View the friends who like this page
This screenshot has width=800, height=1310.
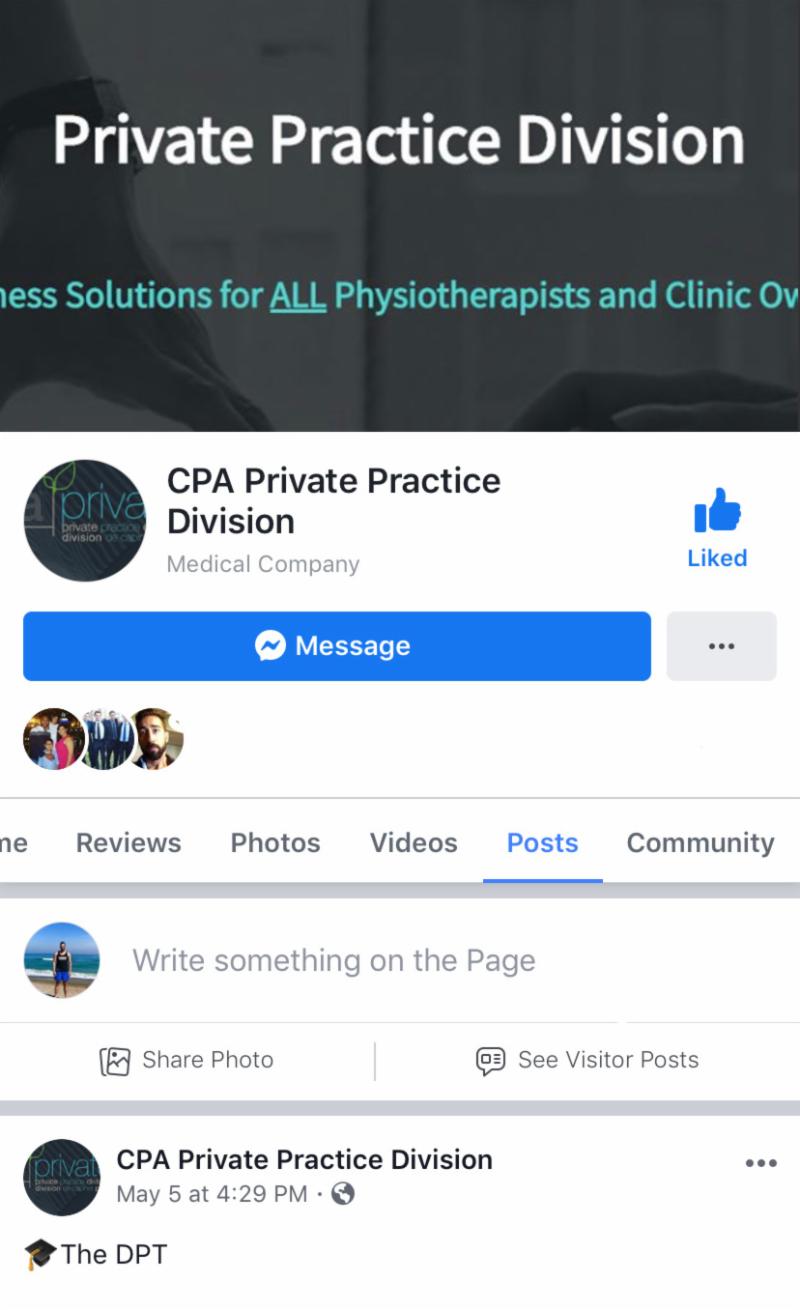[103, 739]
